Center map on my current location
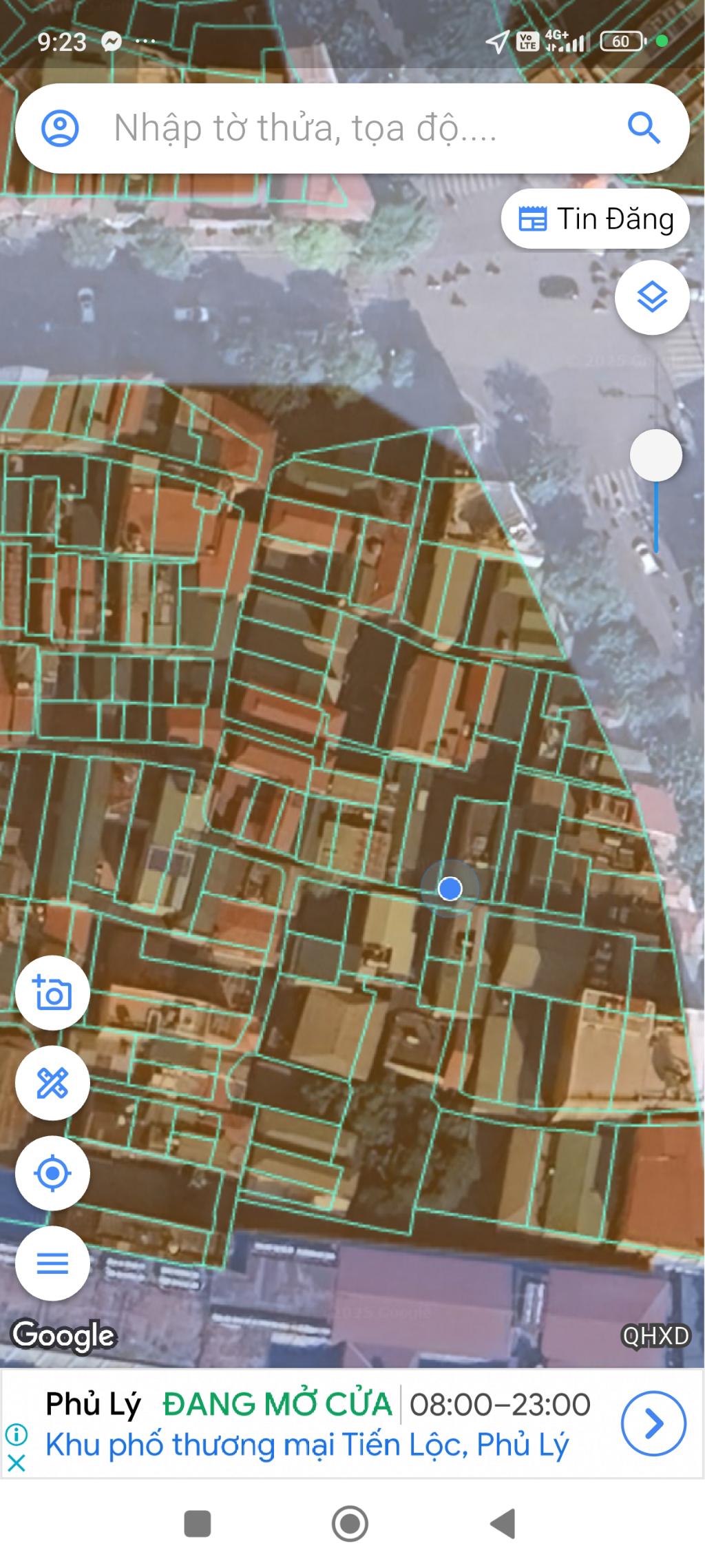This screenshot has width=705, height=1568. (x=52, y=1173)
